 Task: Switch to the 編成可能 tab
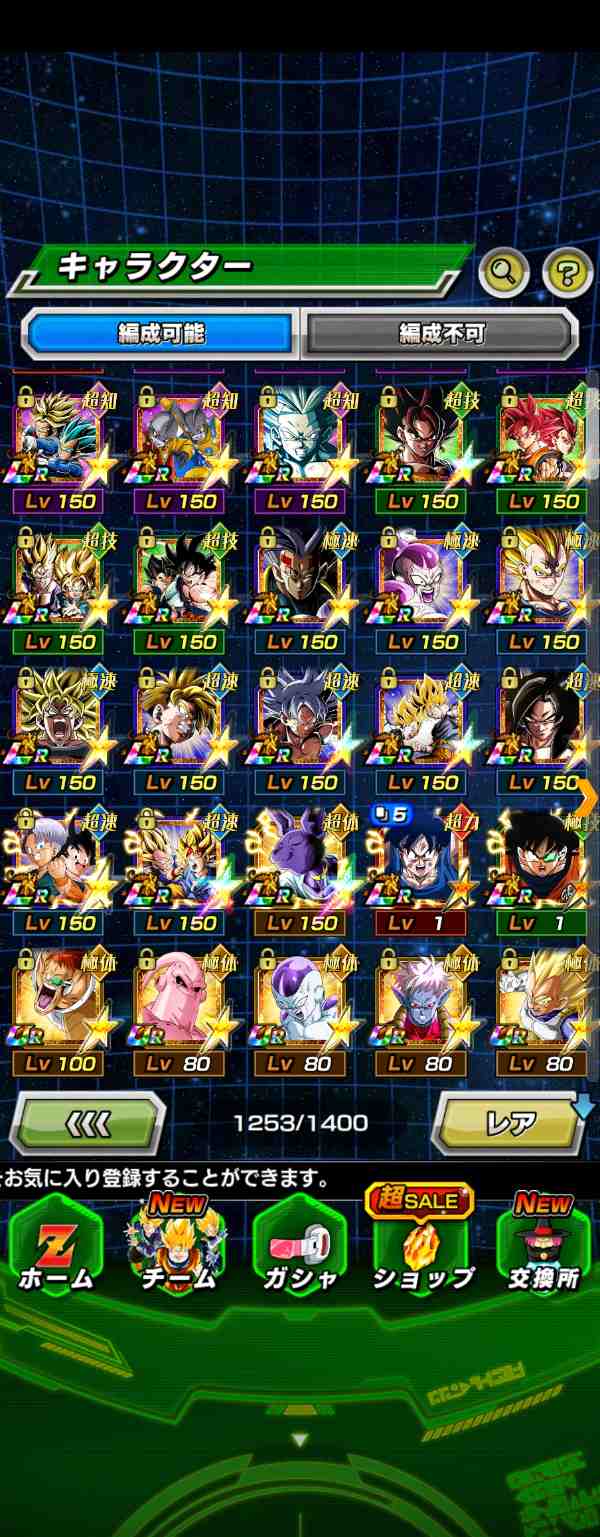(160, 333)
